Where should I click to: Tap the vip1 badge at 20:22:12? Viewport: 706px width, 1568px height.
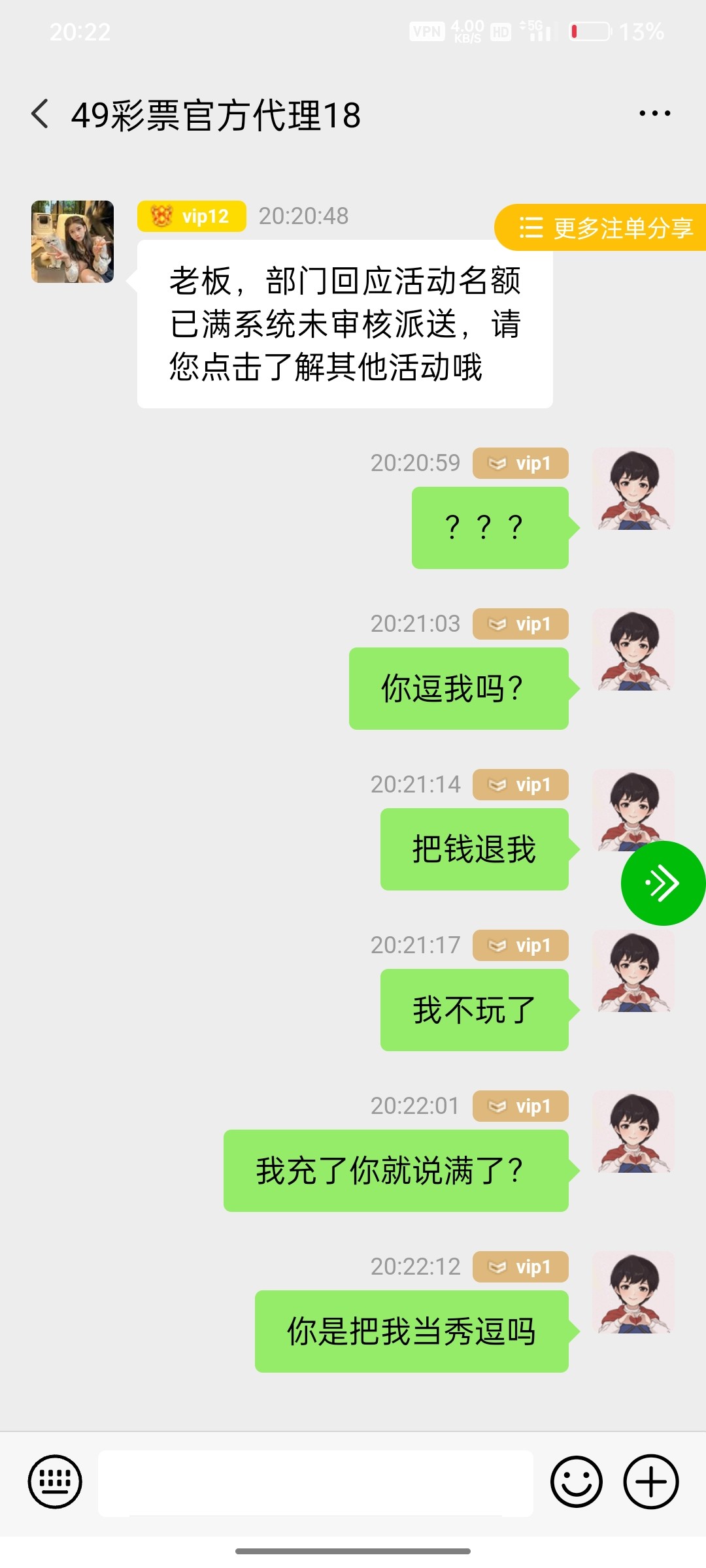click(521, 1267)
